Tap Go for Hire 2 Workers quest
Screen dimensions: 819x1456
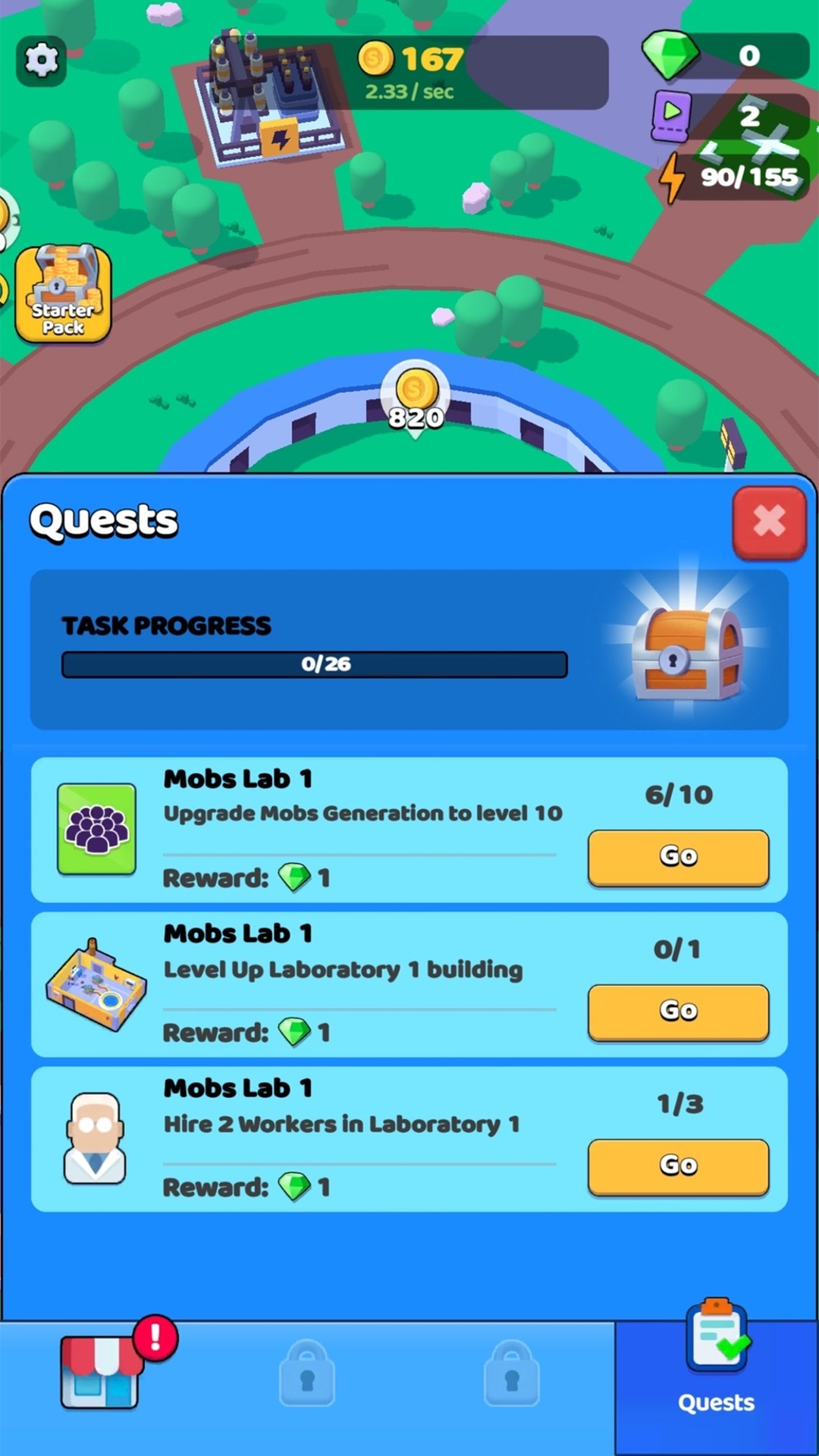(x=678, y=1166)
